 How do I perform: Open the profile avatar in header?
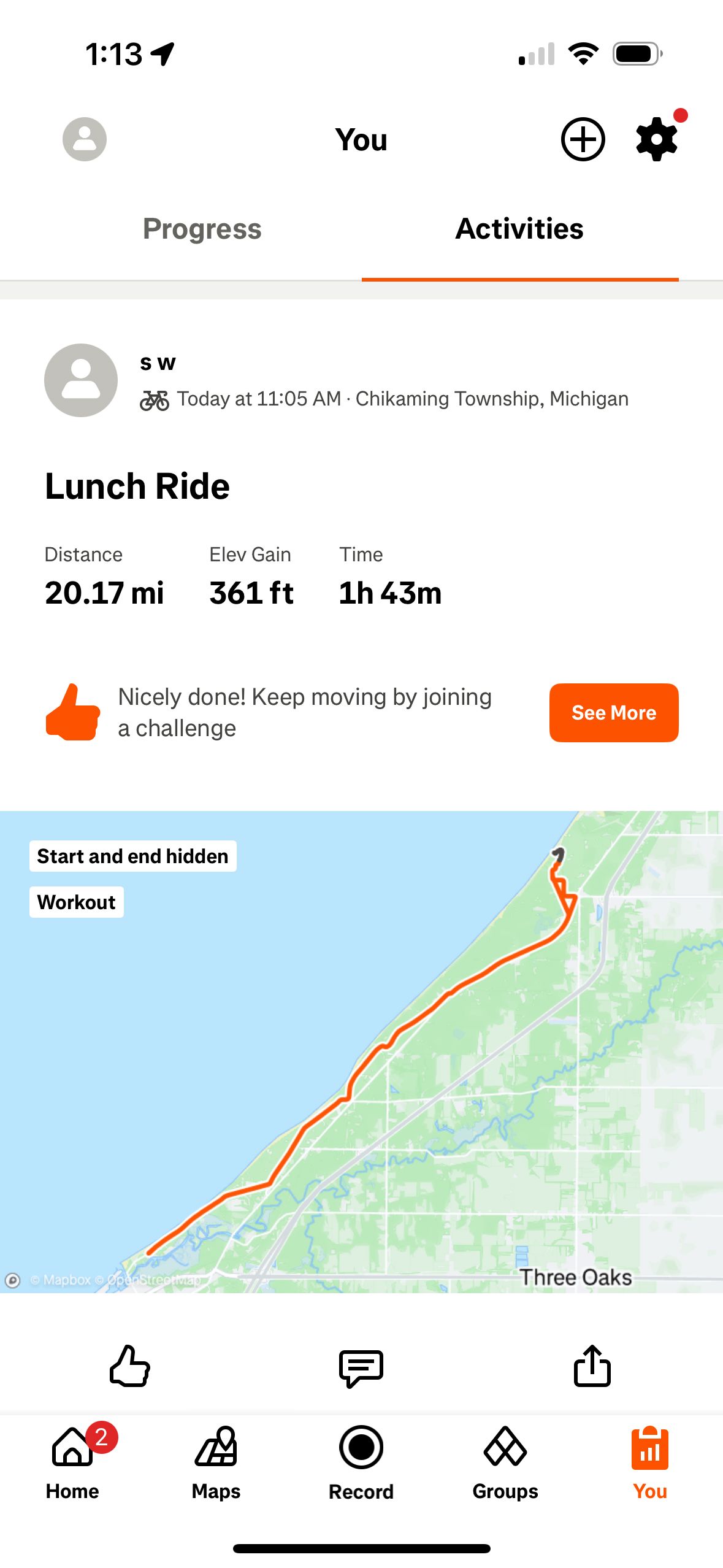click(x=85, y=139)
